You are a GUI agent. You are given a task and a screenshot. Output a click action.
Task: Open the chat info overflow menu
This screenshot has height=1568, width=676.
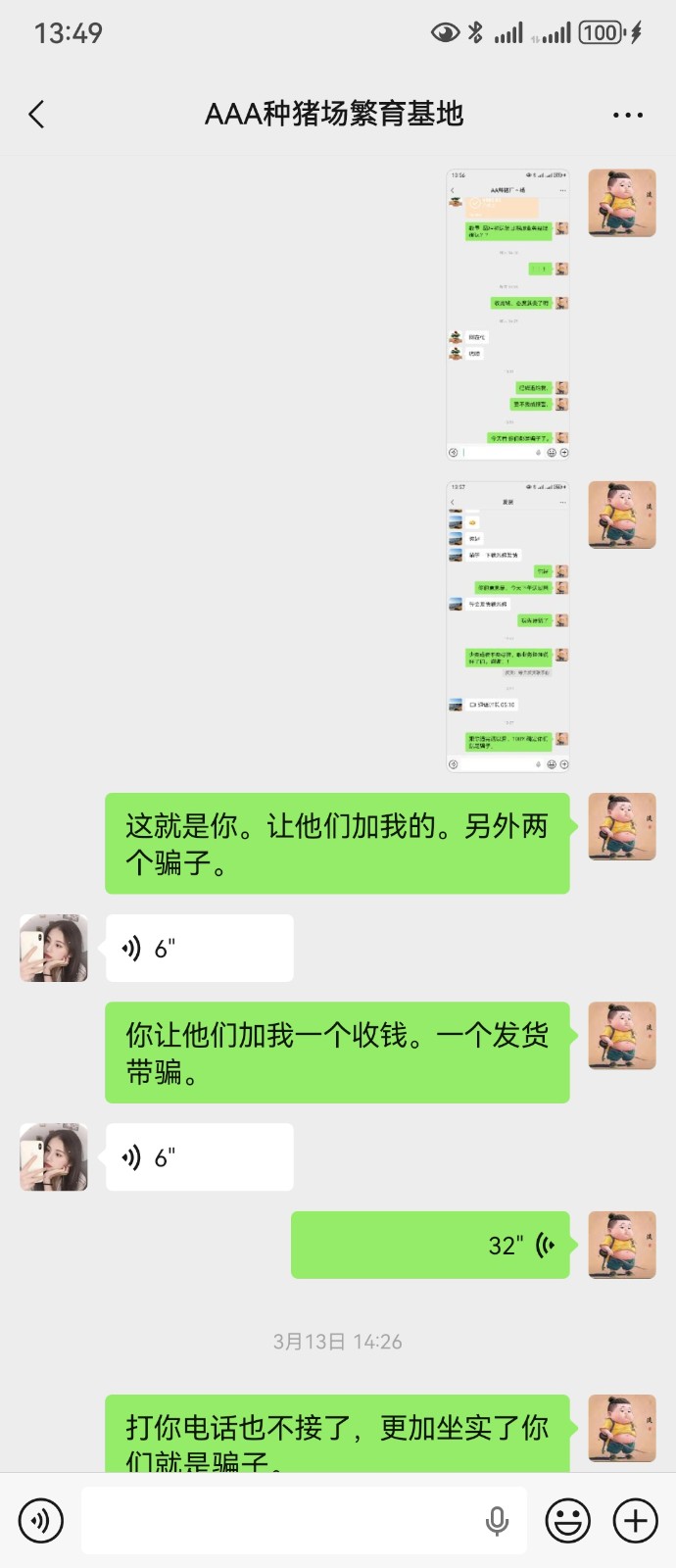pos(627,115)
